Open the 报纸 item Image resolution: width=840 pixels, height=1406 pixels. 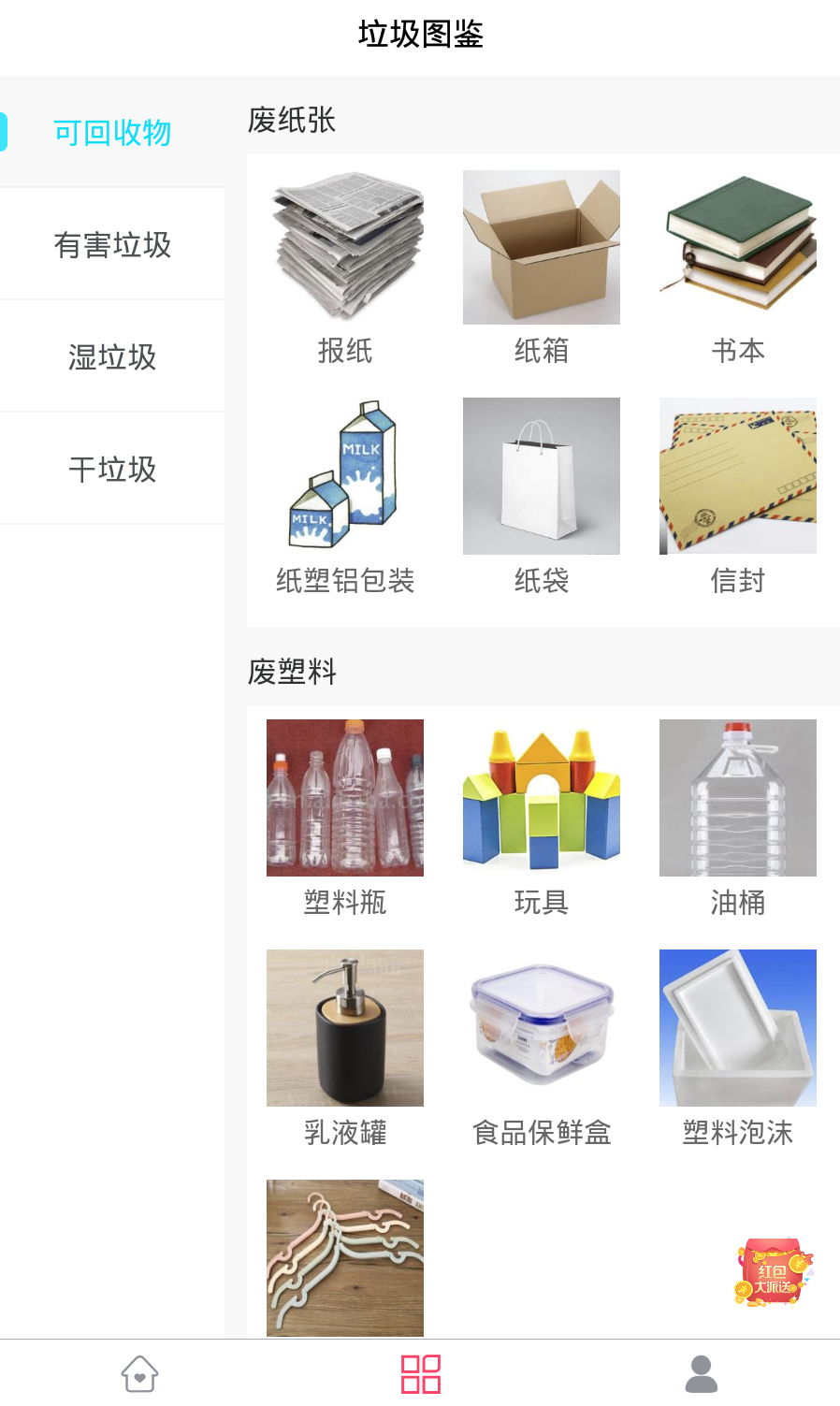coord(345,268)
